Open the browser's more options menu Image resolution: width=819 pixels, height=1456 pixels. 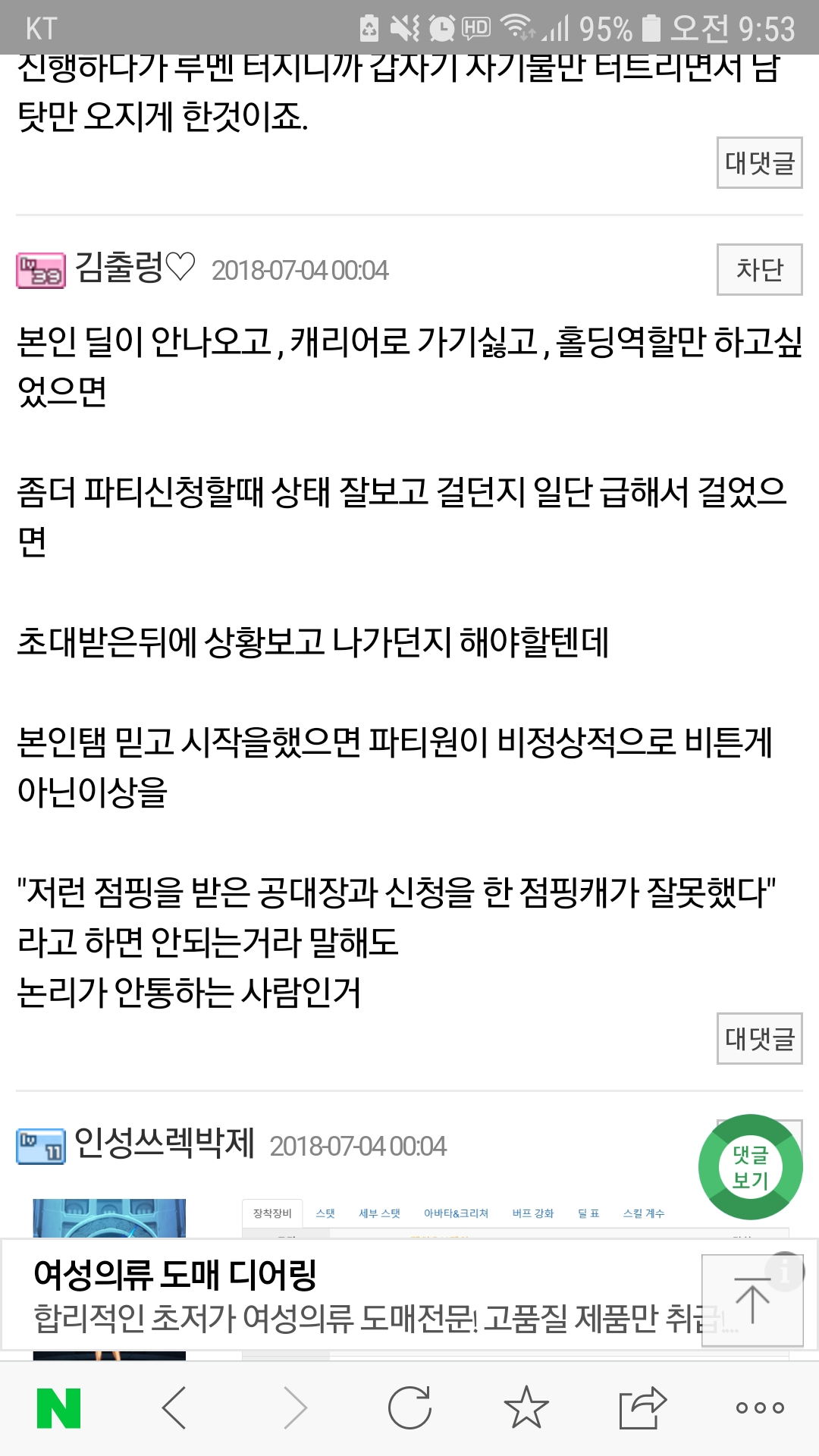click(760, 1408)
